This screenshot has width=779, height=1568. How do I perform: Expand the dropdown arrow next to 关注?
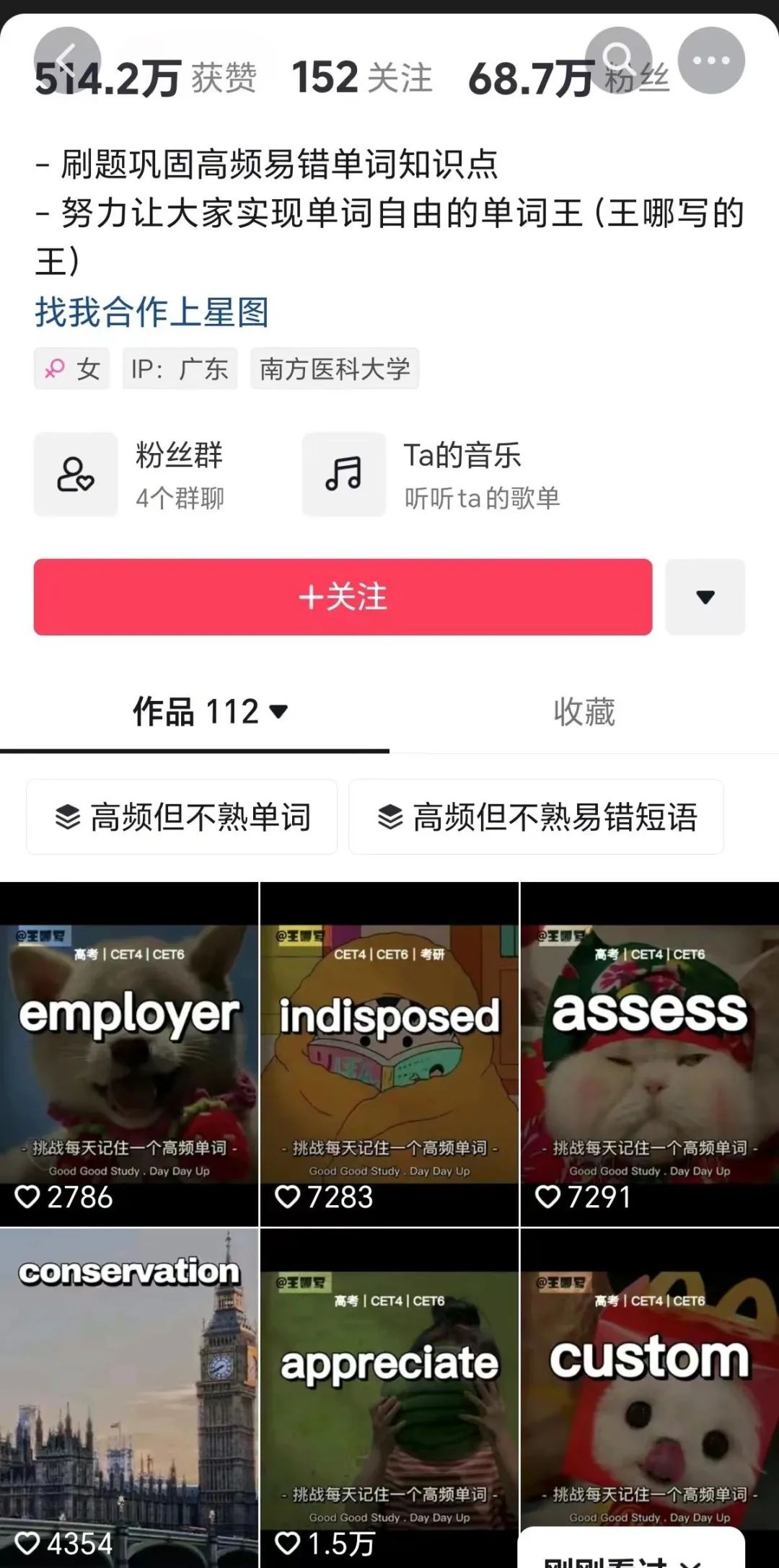[705, 596]
